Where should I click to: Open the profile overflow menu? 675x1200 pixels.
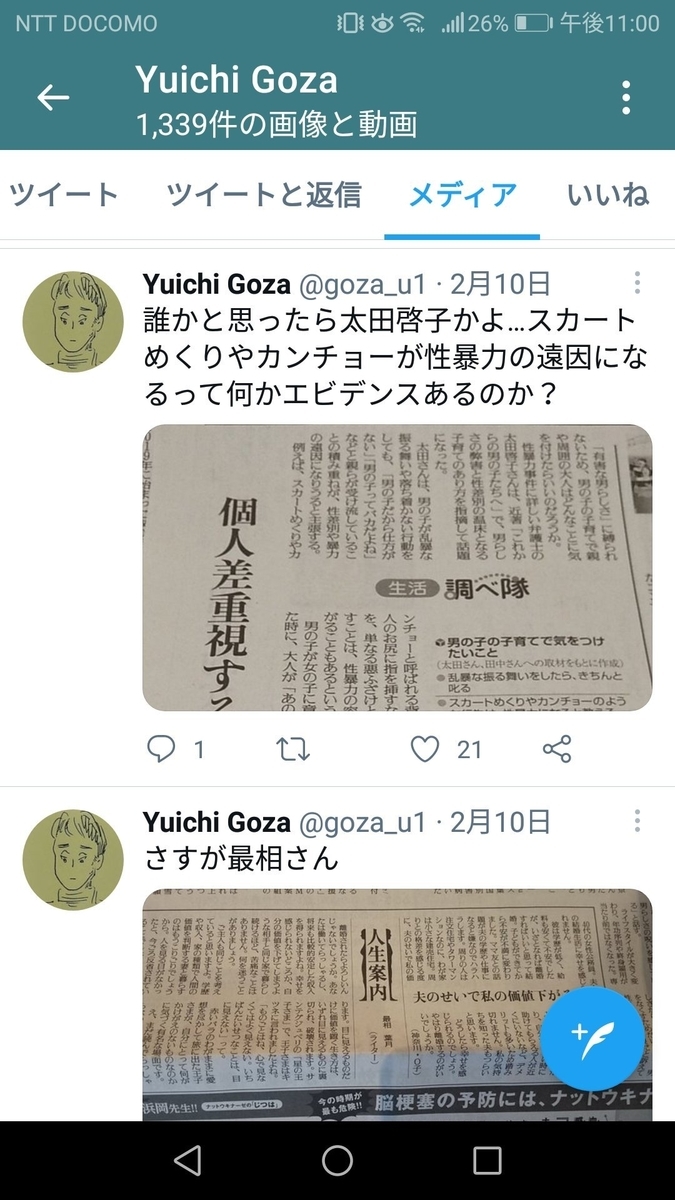point(626,97)
